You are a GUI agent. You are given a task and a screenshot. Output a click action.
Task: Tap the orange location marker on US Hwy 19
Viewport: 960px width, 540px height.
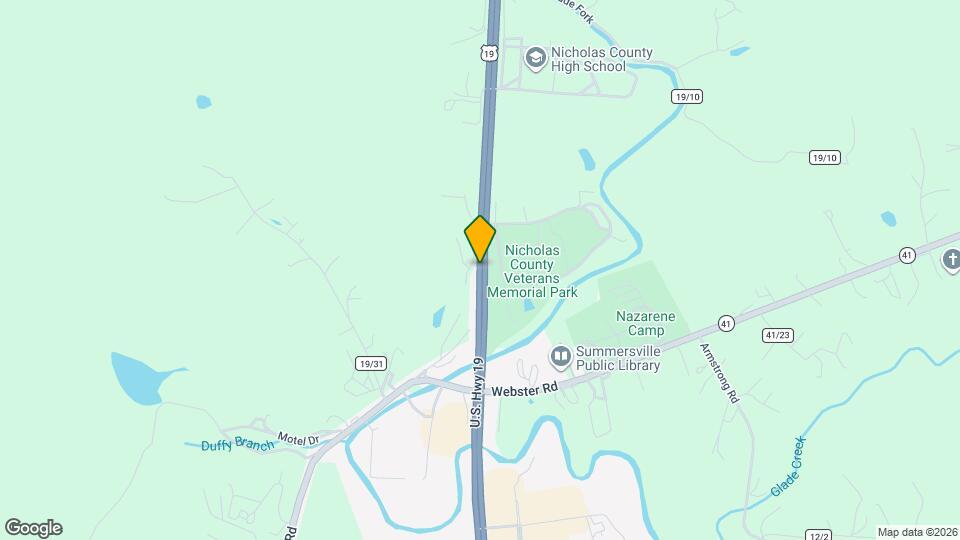[x=480, y=238]
